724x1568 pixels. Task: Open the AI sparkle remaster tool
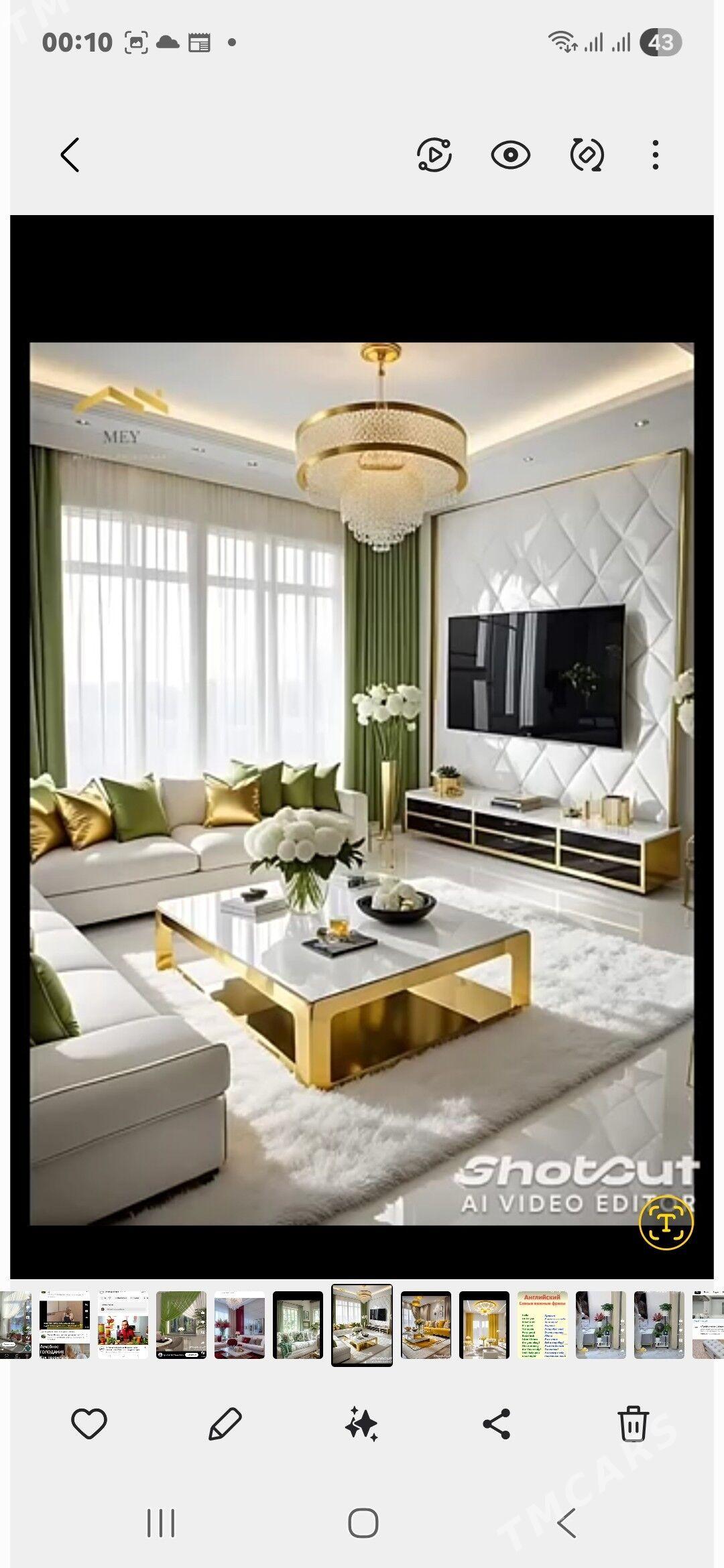[x=361, y=1424]
